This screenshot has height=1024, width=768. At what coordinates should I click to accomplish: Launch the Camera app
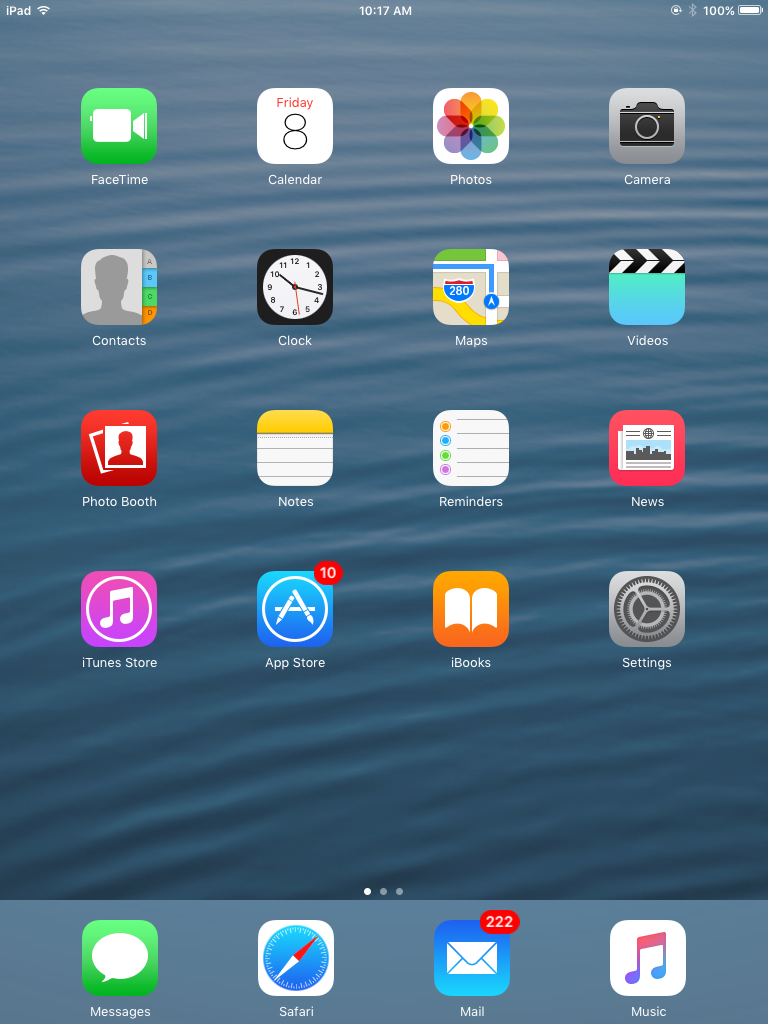pyautogui.click(x=647, y=126)
